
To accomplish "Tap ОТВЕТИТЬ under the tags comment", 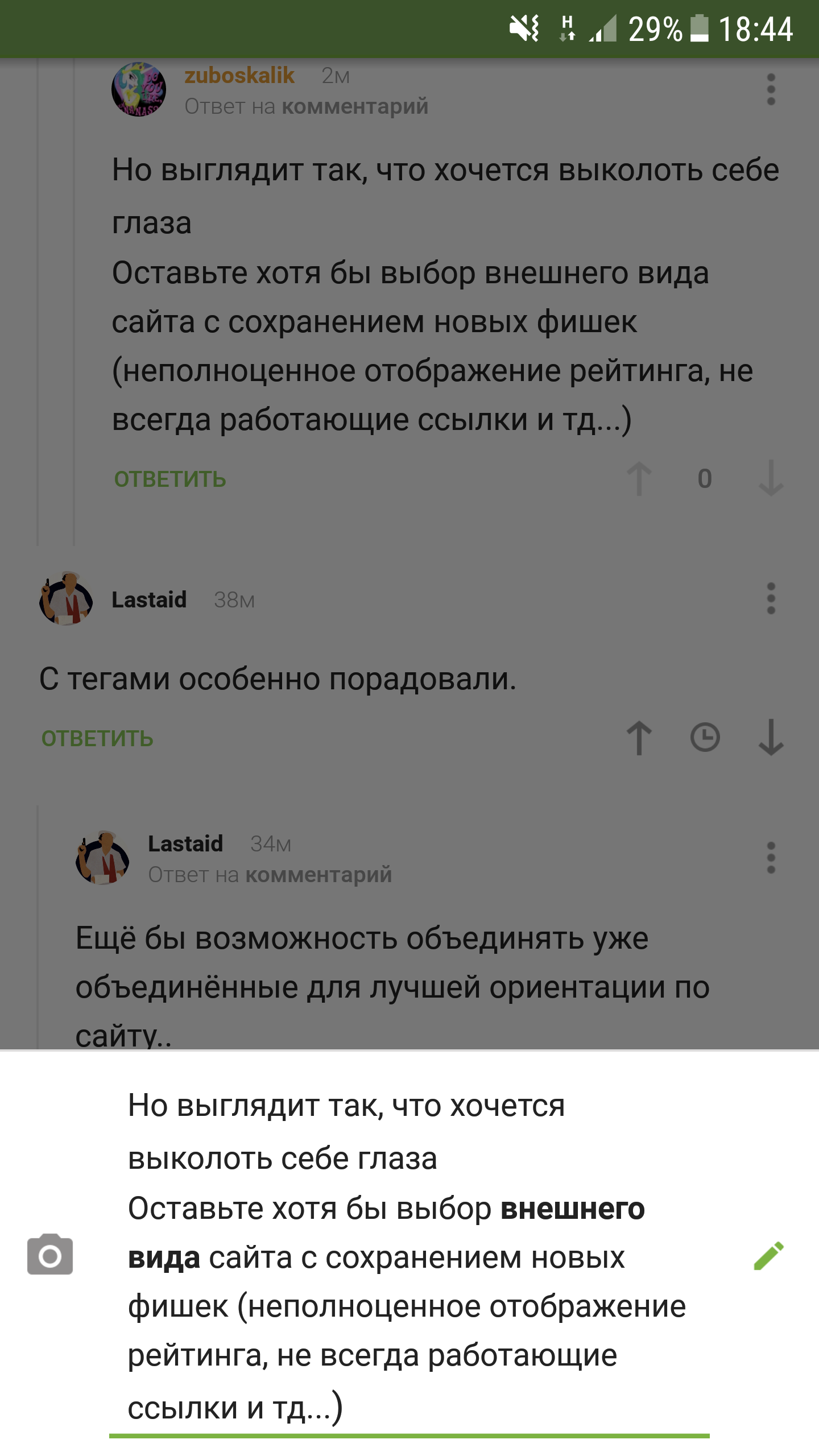I will (97, 739).
